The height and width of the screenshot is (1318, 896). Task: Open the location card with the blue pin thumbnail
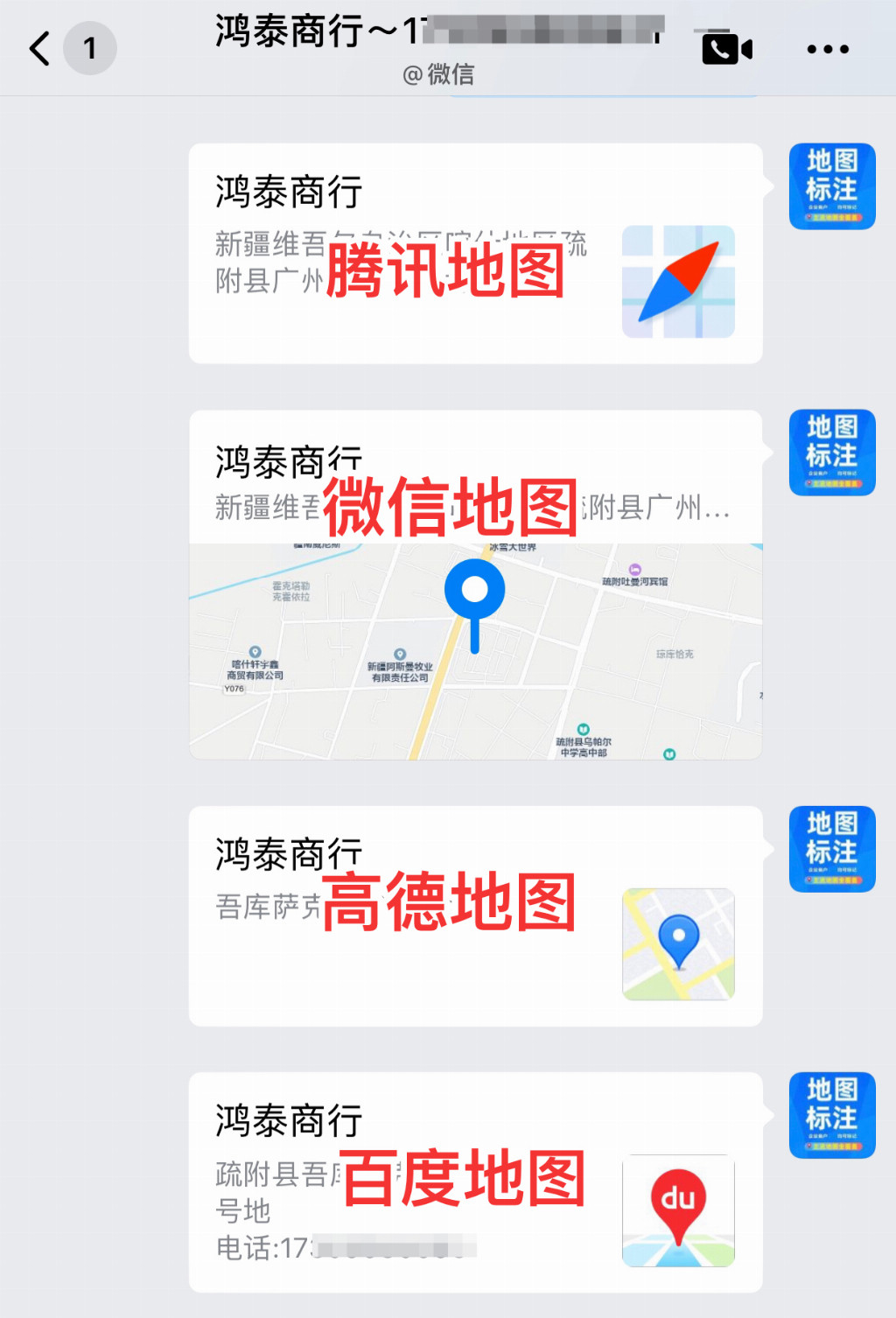click(x=475, y=915)
